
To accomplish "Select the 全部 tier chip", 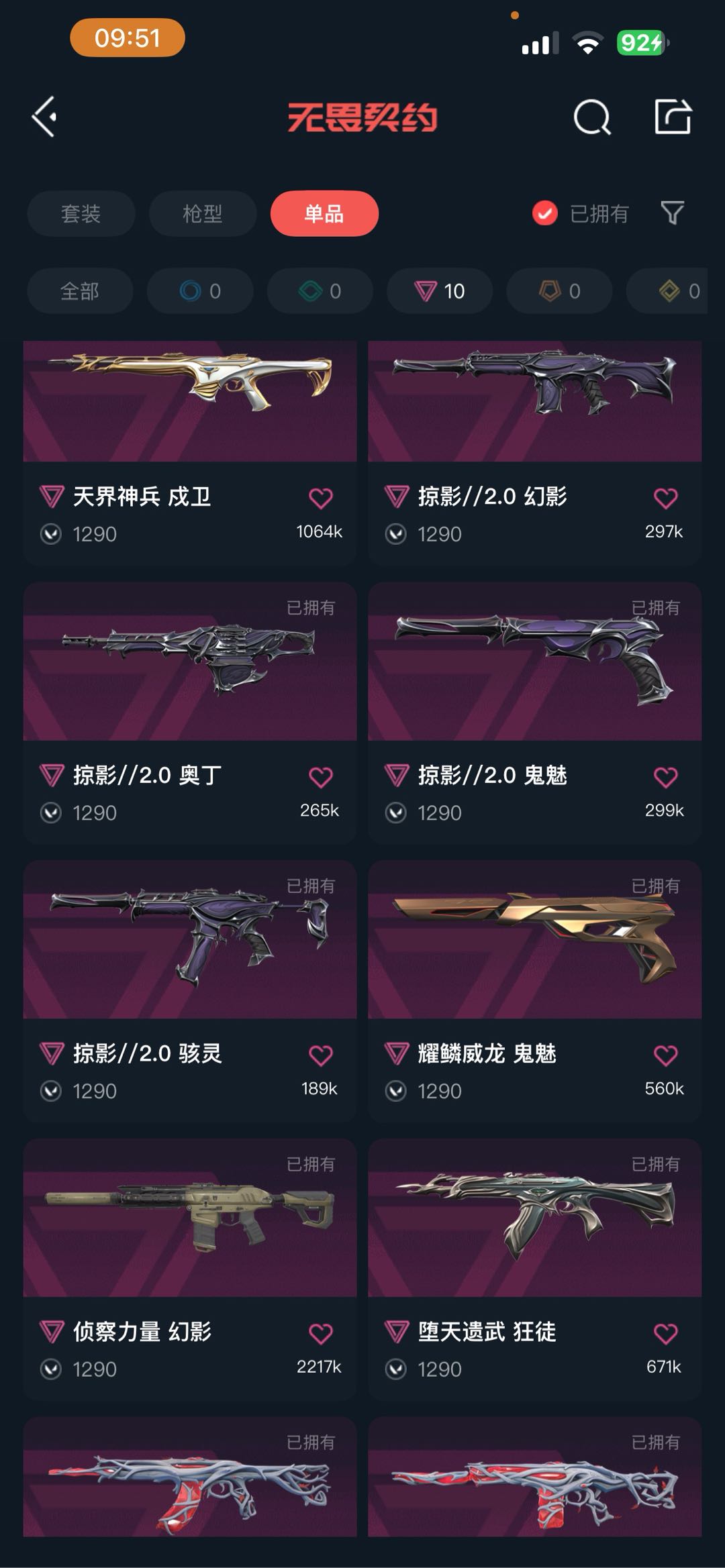I will 80,291.
